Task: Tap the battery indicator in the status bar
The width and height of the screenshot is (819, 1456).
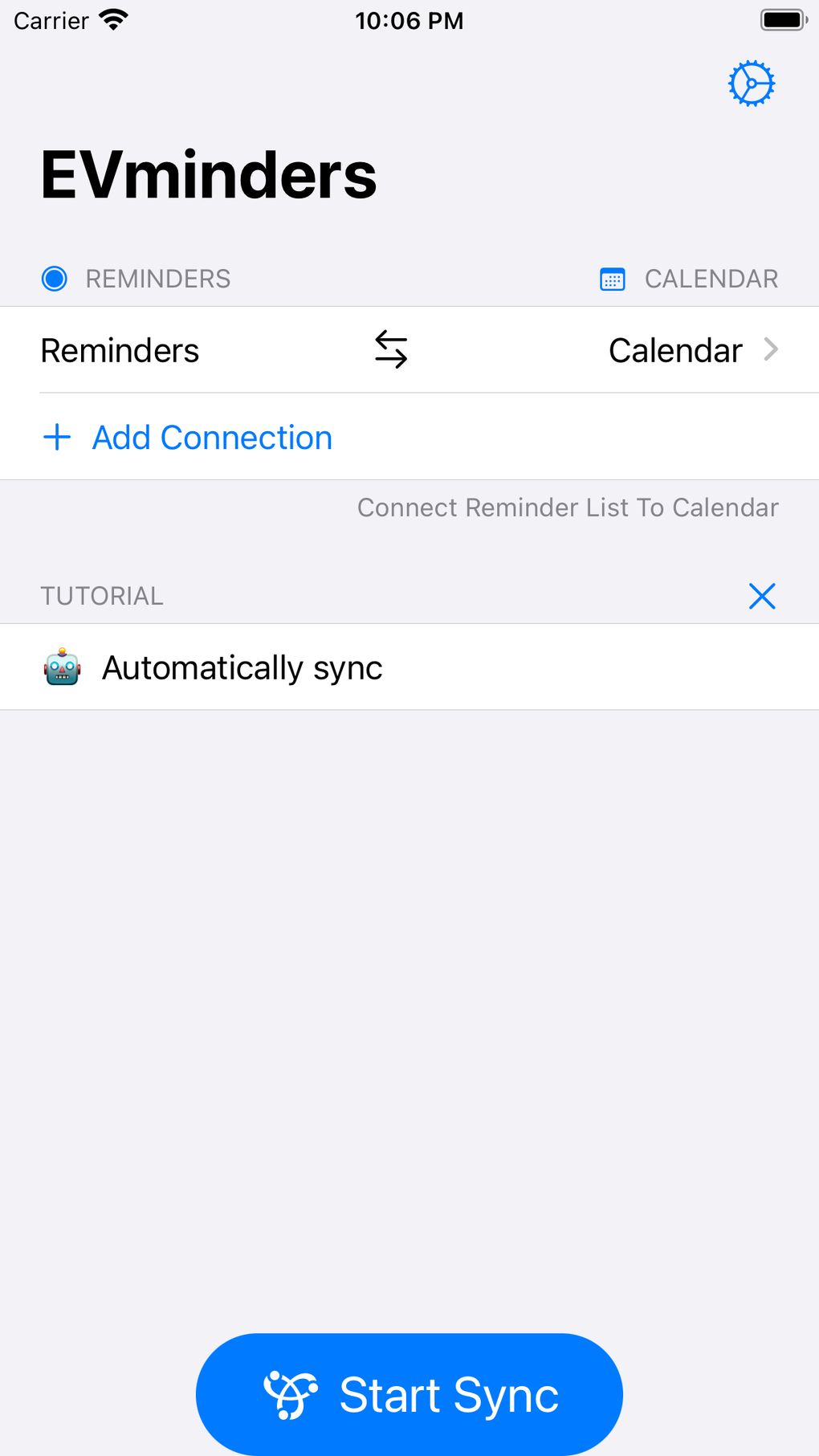Action: (x=782, y=19)
